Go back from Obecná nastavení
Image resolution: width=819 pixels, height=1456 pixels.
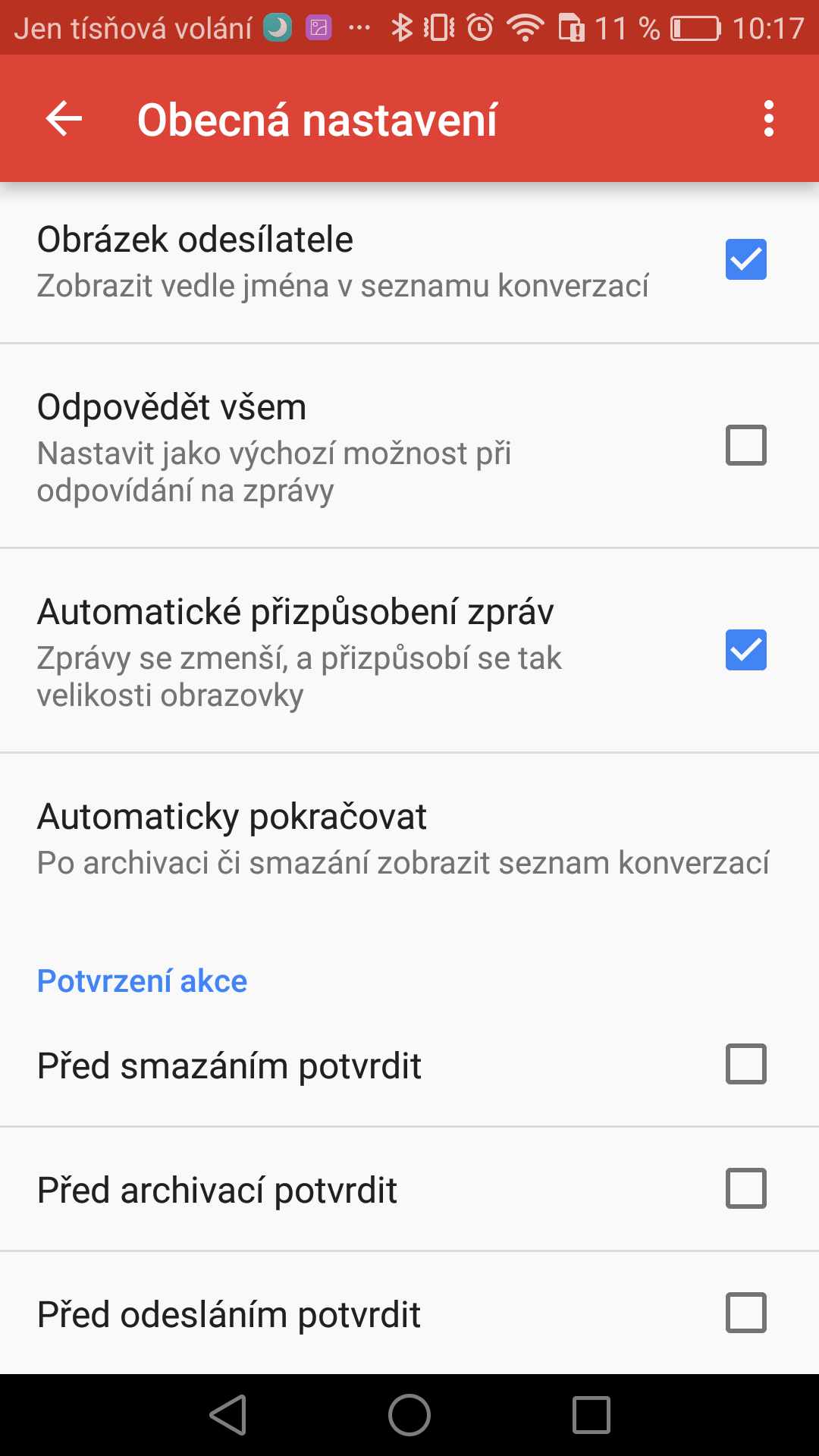tap(64, 119)
